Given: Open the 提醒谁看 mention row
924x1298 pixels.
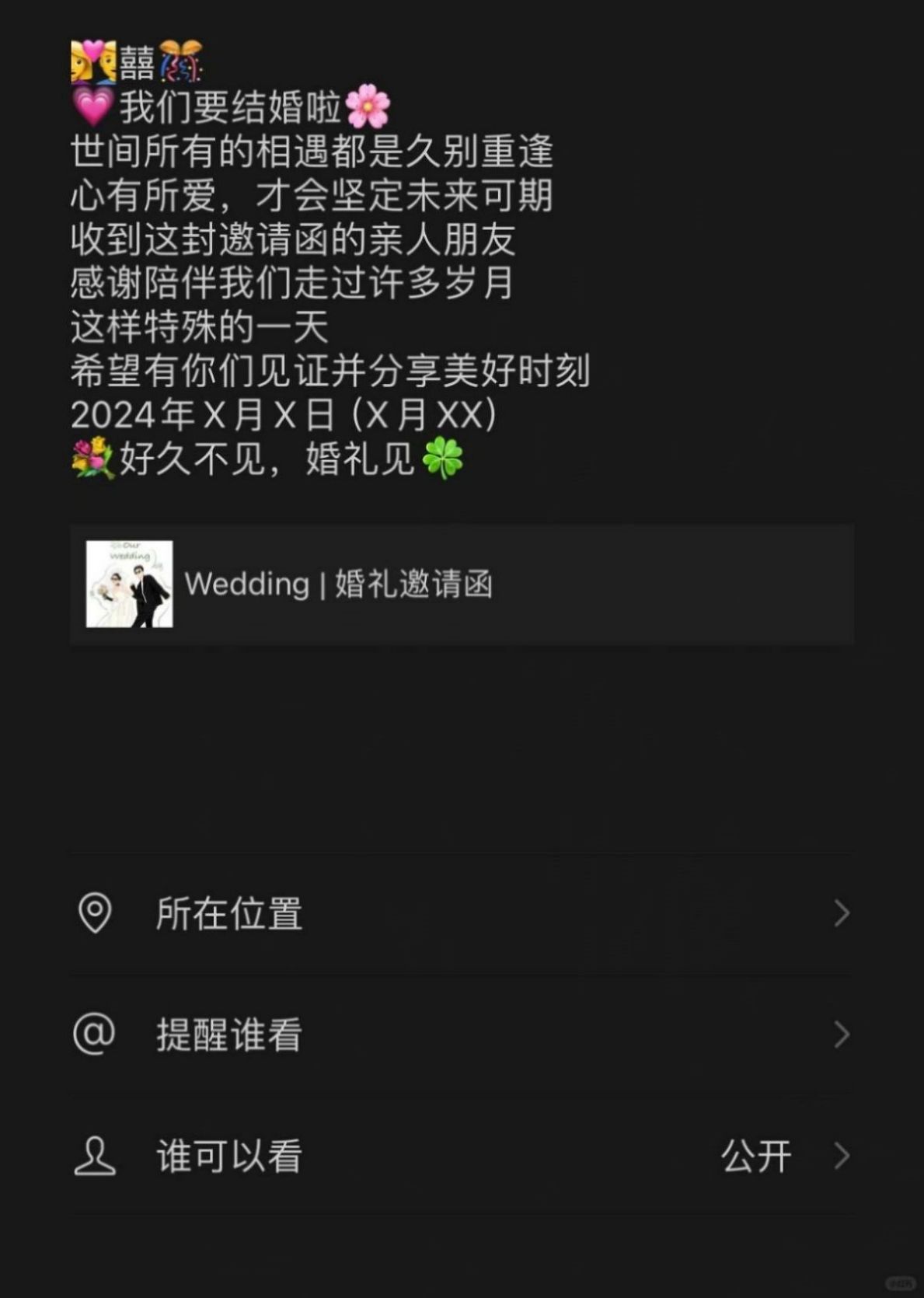Looking at the screenshot, I should (x=462, y=1035).
